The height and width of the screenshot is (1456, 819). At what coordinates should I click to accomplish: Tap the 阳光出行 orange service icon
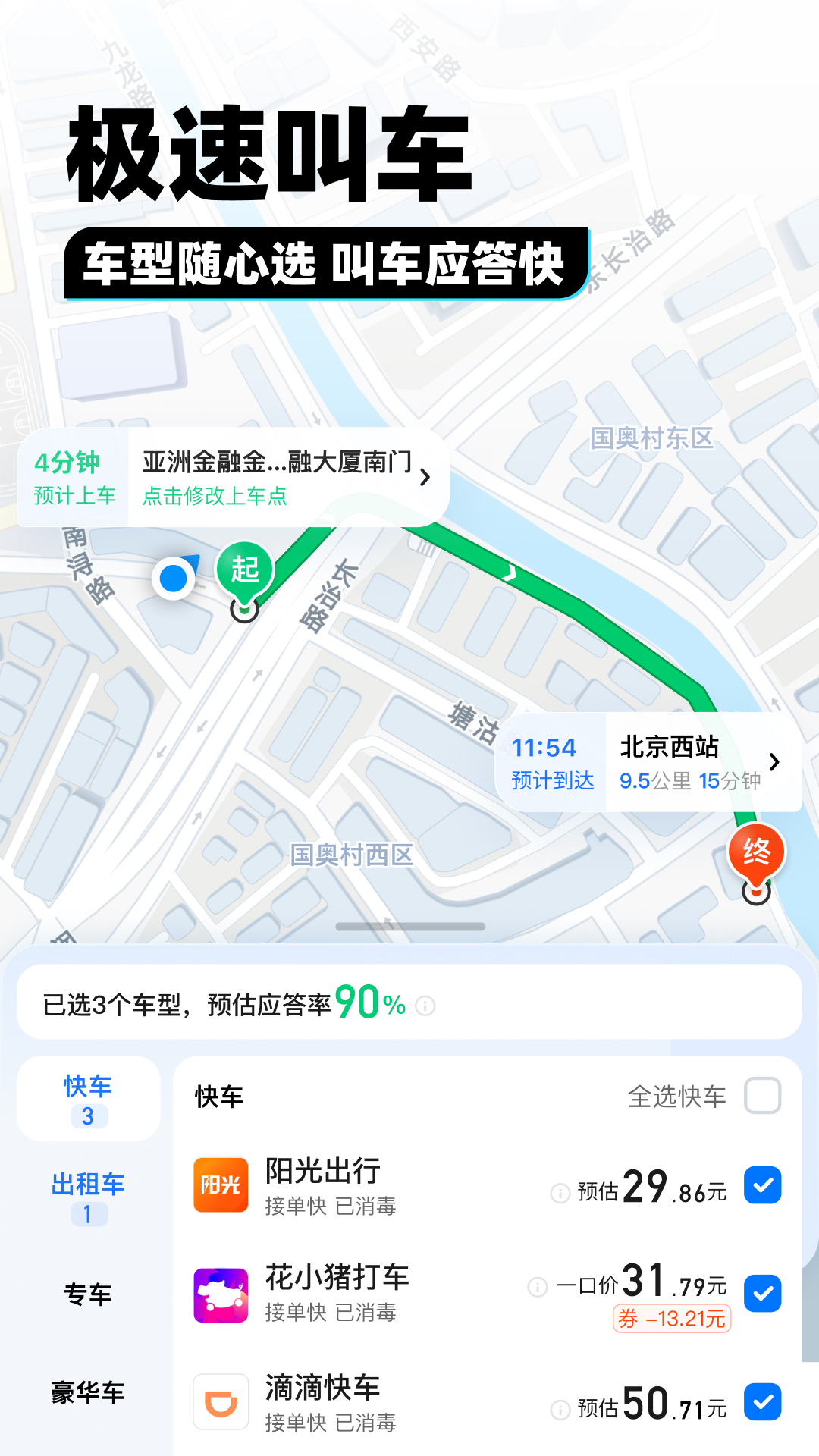[221, 1185]
